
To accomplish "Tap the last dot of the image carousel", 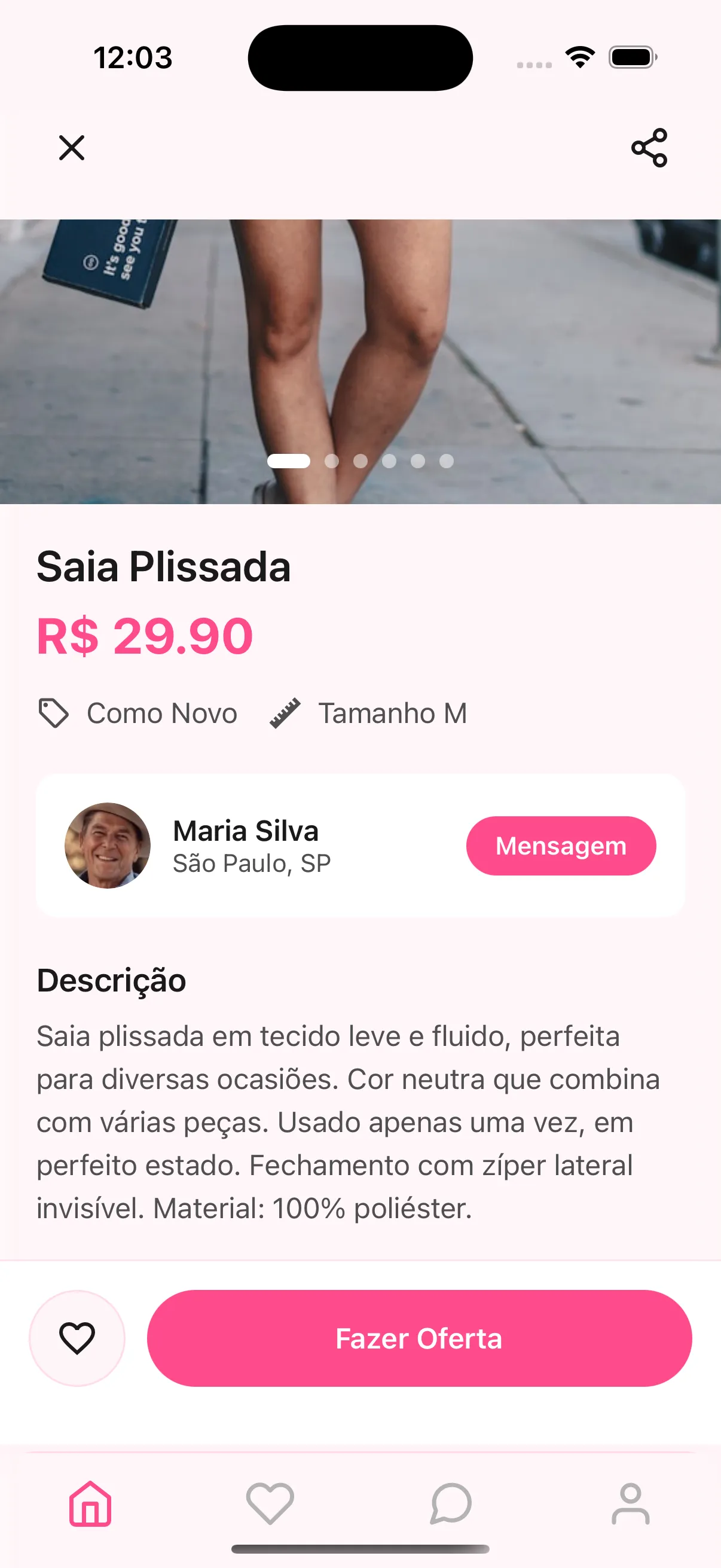I will pyautogui.click(x=447, y=462).
